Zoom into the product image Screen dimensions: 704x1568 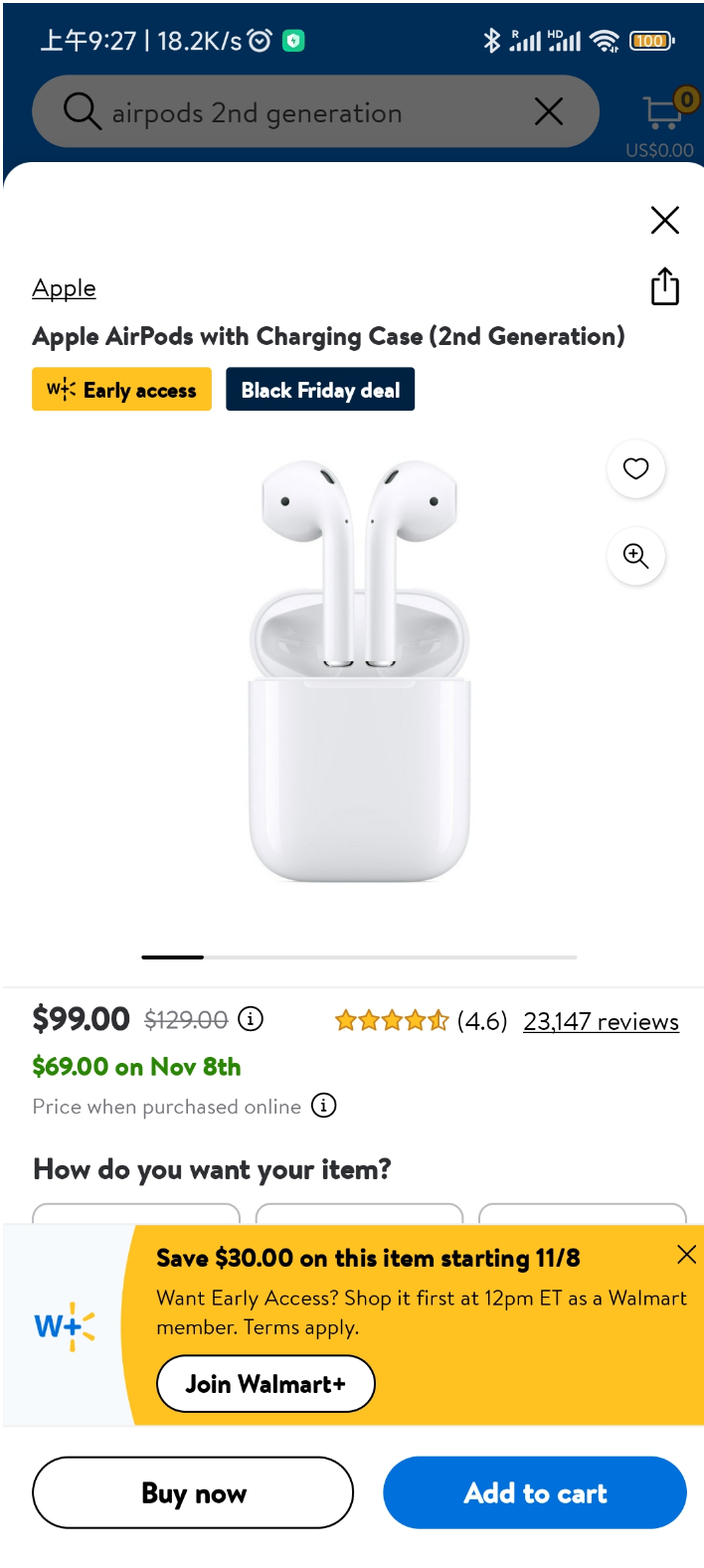635,556
